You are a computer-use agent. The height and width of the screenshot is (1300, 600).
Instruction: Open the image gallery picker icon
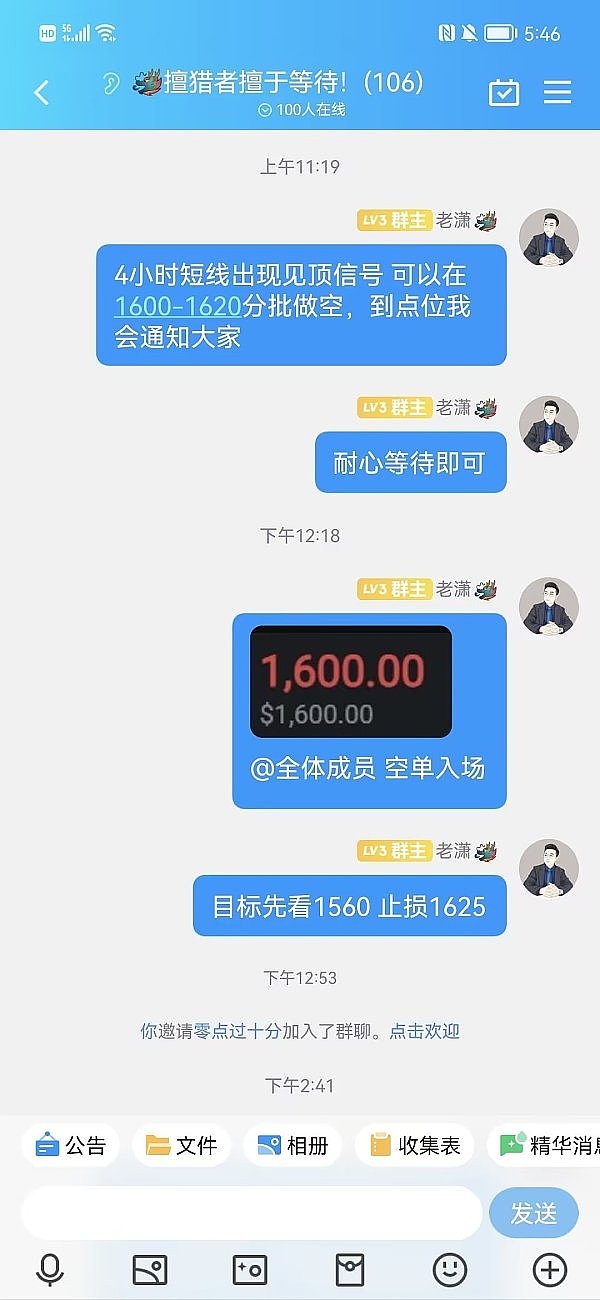point(150,1270)
